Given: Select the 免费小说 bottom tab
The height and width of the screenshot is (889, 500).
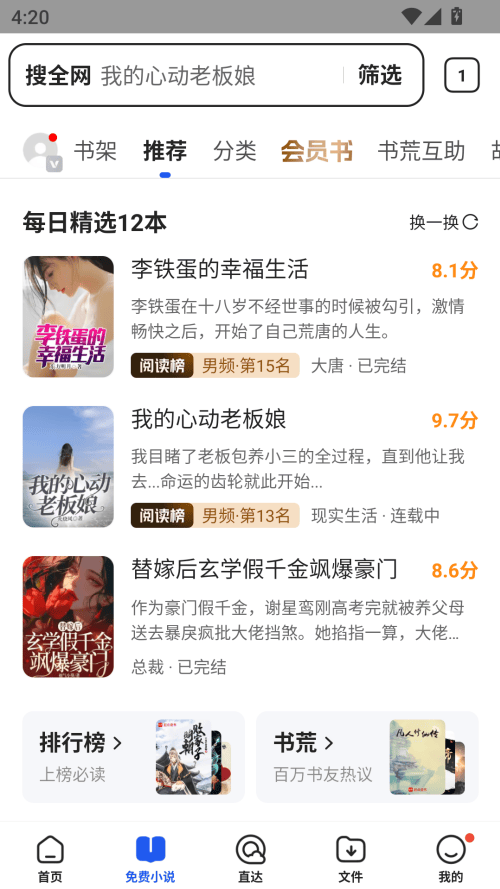Looking at the screenshot, I should [150, 859].
